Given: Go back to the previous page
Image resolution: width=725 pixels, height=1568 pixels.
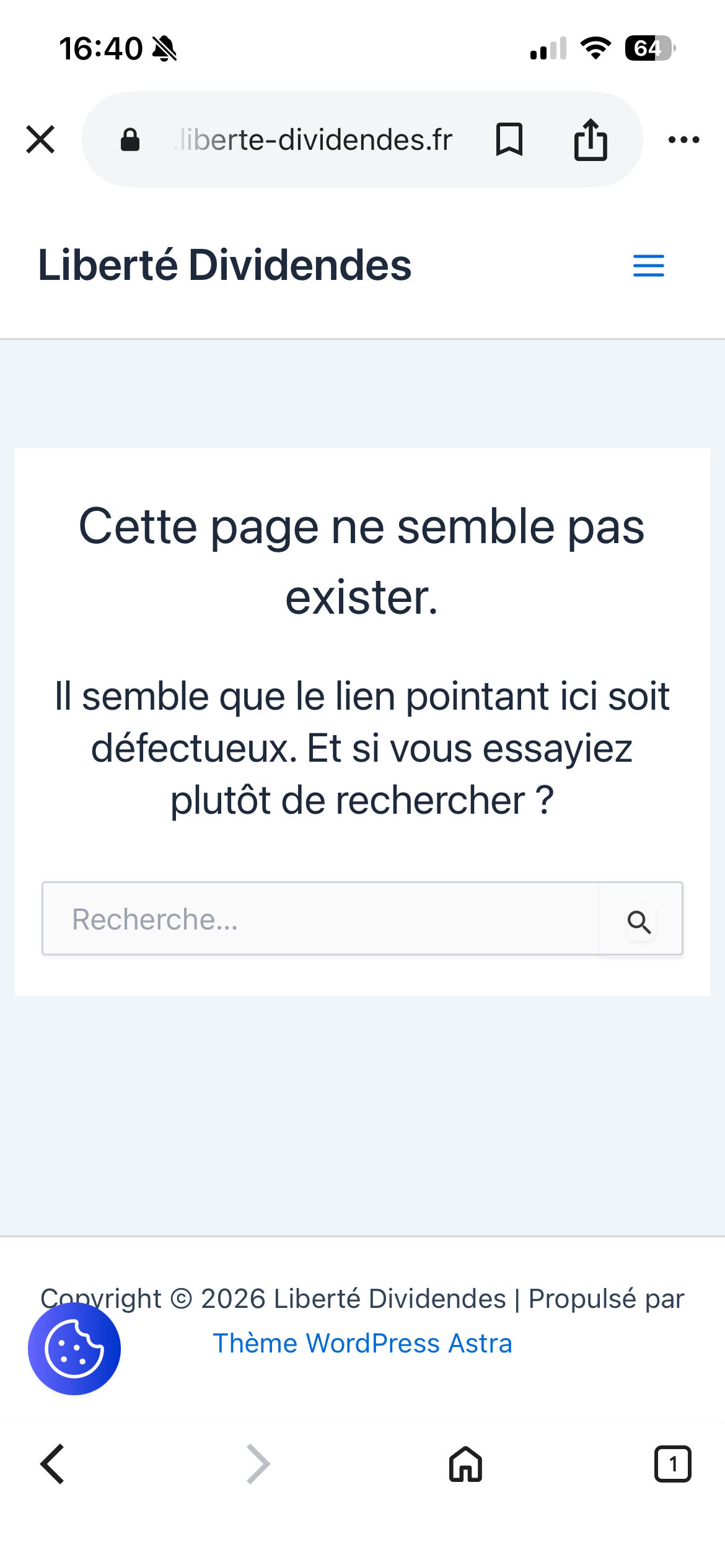Looking at the screenshot, I should click(53, 1464).
